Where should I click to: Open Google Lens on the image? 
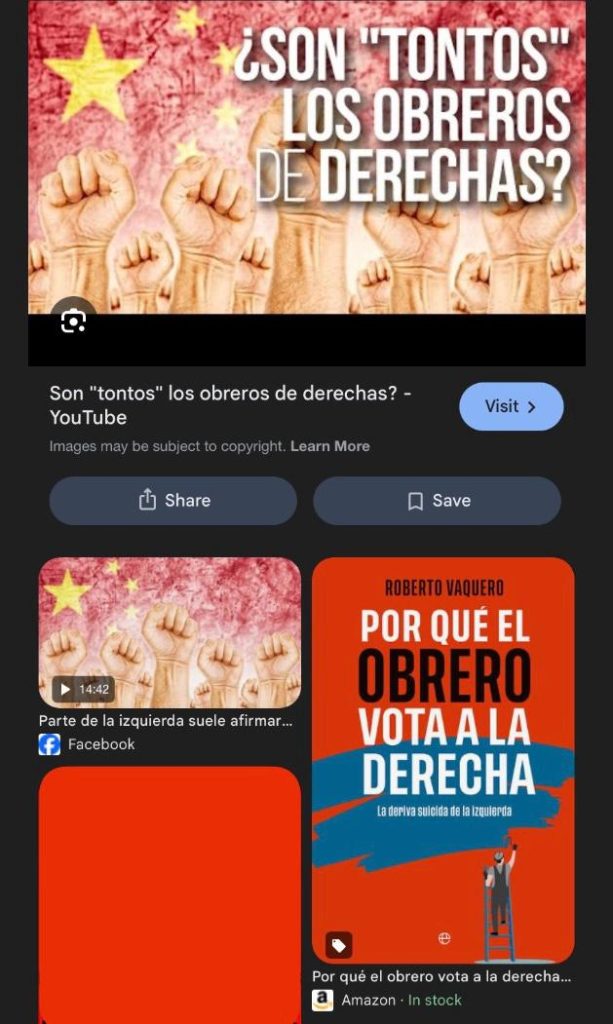(x=73, y=321)
